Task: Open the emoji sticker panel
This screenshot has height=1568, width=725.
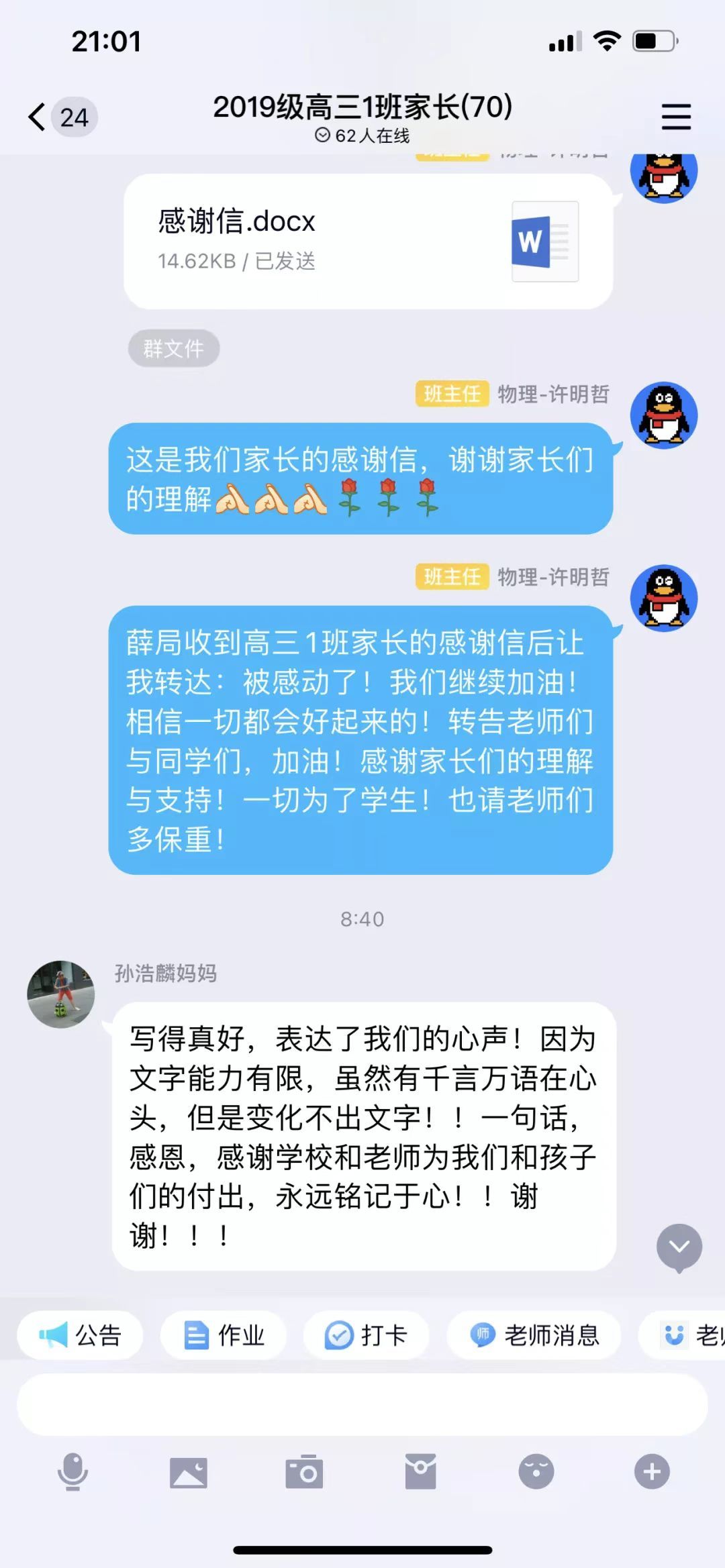Action: (x=536, y=1472)
